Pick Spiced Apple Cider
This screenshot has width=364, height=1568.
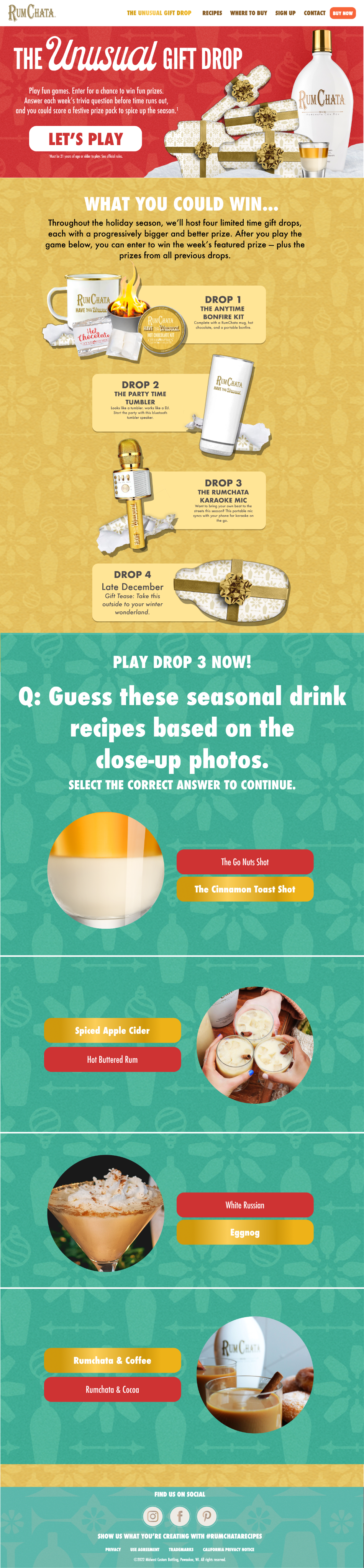point(112,1030)
